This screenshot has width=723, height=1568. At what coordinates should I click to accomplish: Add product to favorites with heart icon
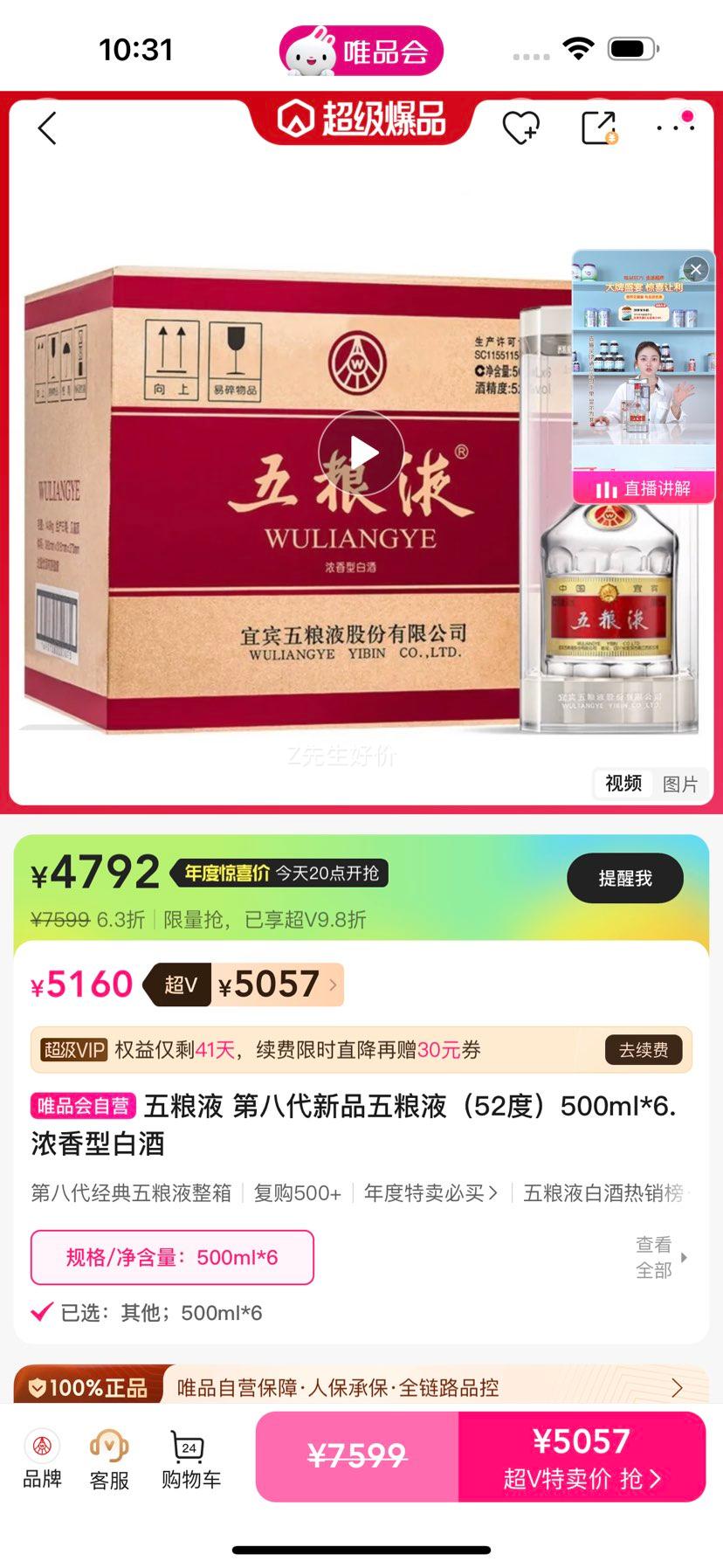point(520,128)
